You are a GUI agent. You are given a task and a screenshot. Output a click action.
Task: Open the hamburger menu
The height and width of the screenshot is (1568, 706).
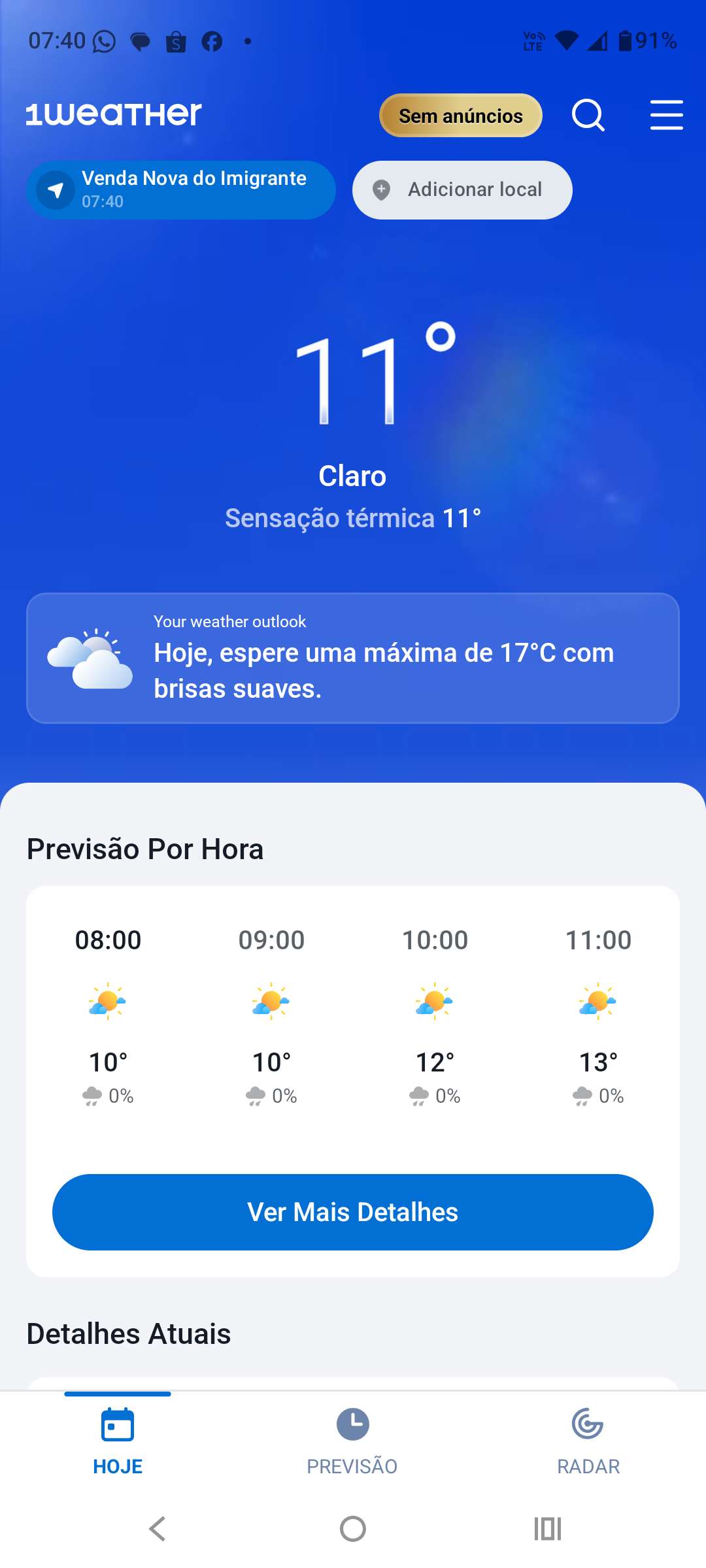pyautogui.click(x=666, y=115)
